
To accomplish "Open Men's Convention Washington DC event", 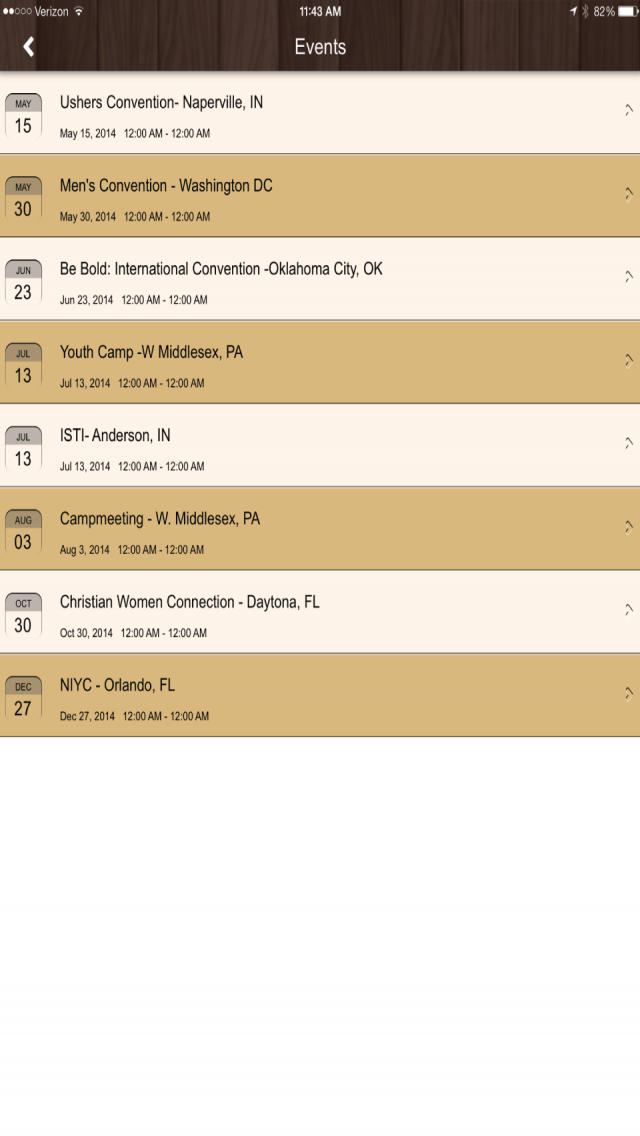I will tap(320, 196).
